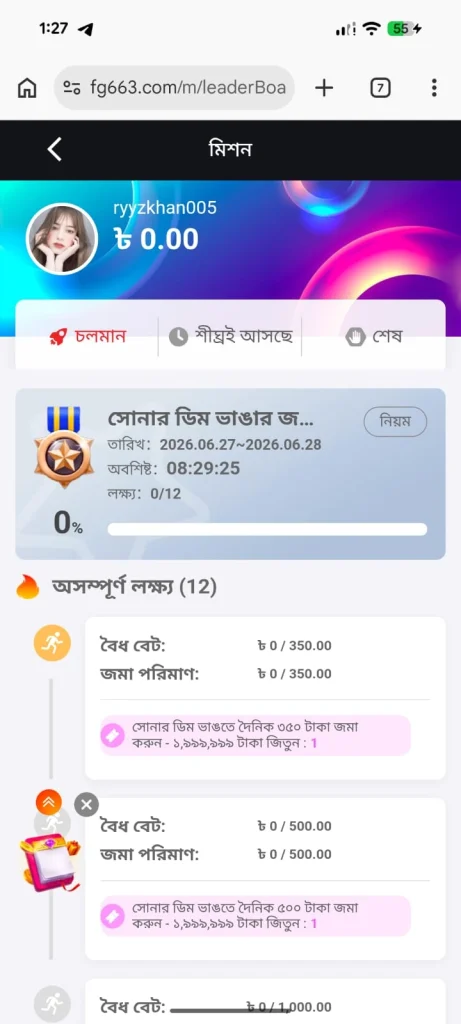Open the ryyzkhan005 profile avatar
This screenshot has width=461, height=1024.
[62, 238]
